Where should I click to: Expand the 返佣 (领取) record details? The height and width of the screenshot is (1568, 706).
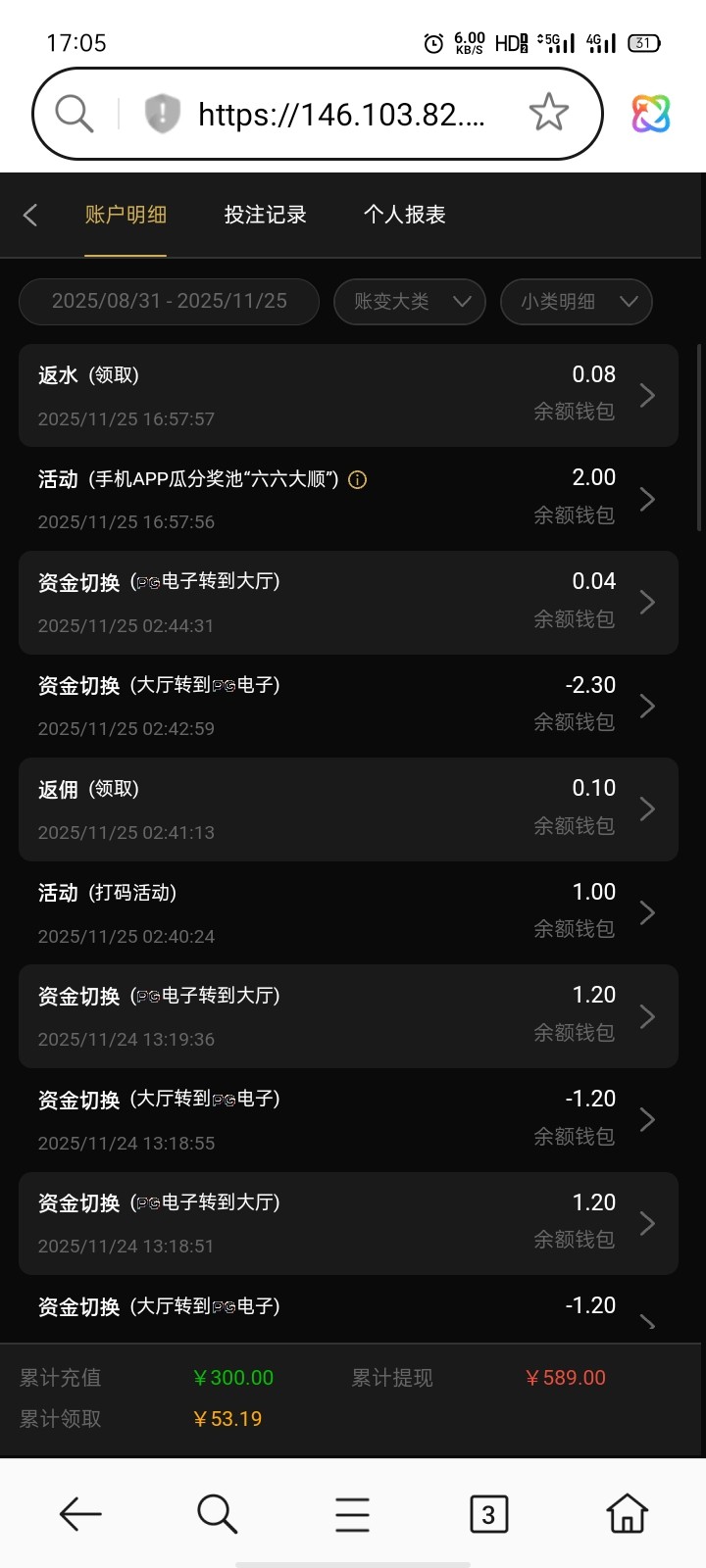[x=647, y=808]
